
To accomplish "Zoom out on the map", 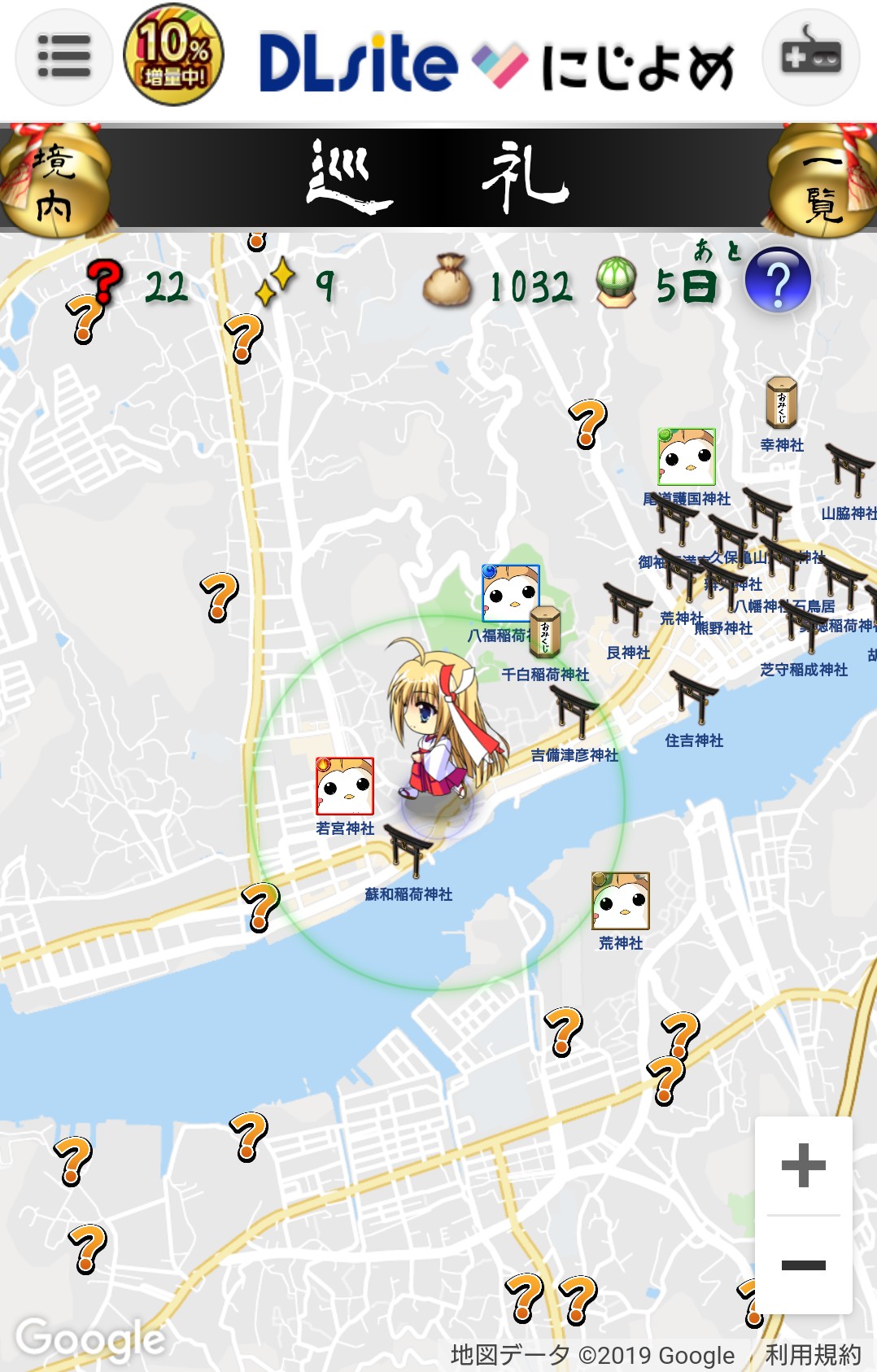I will tap(803, 1265).
